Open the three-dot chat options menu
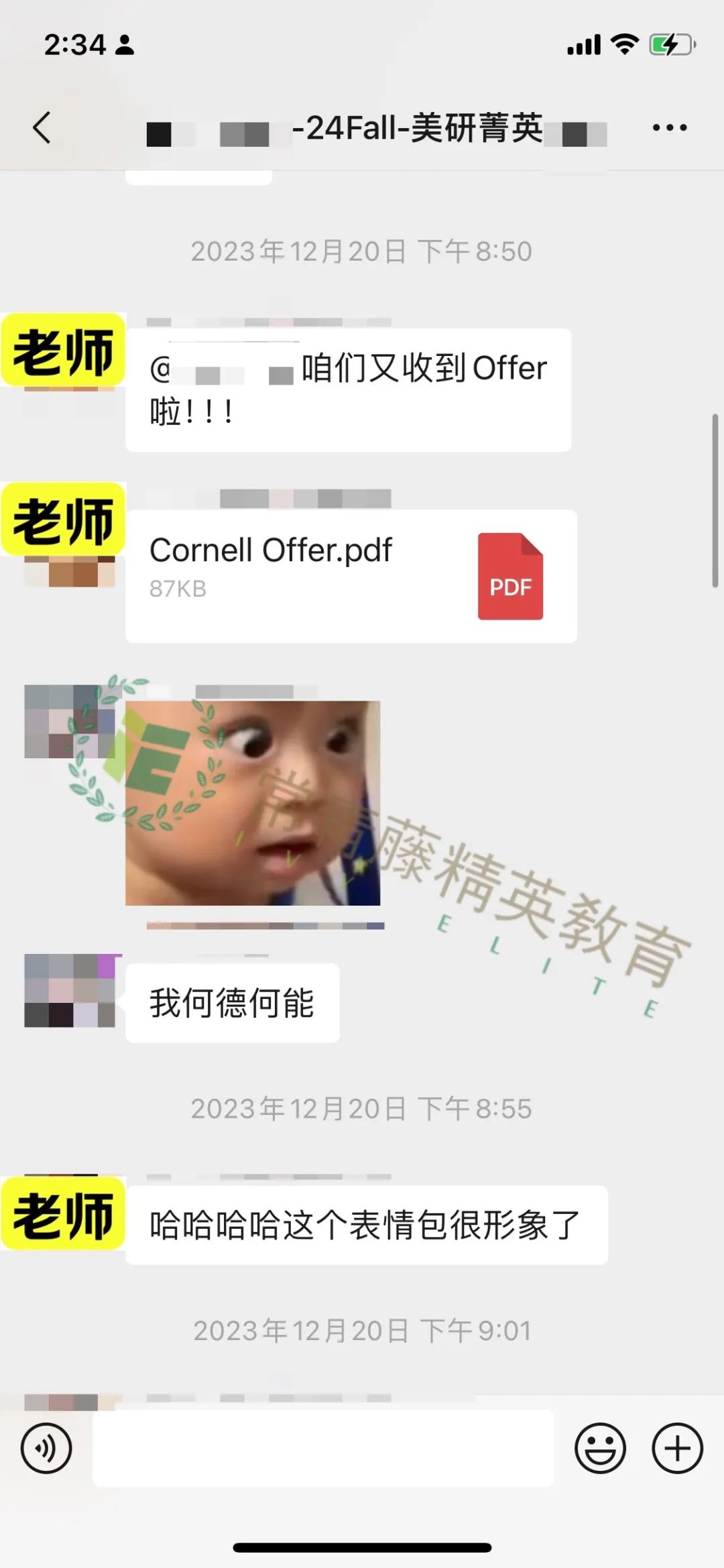The image size is (724, 1568). click(670, 127)
